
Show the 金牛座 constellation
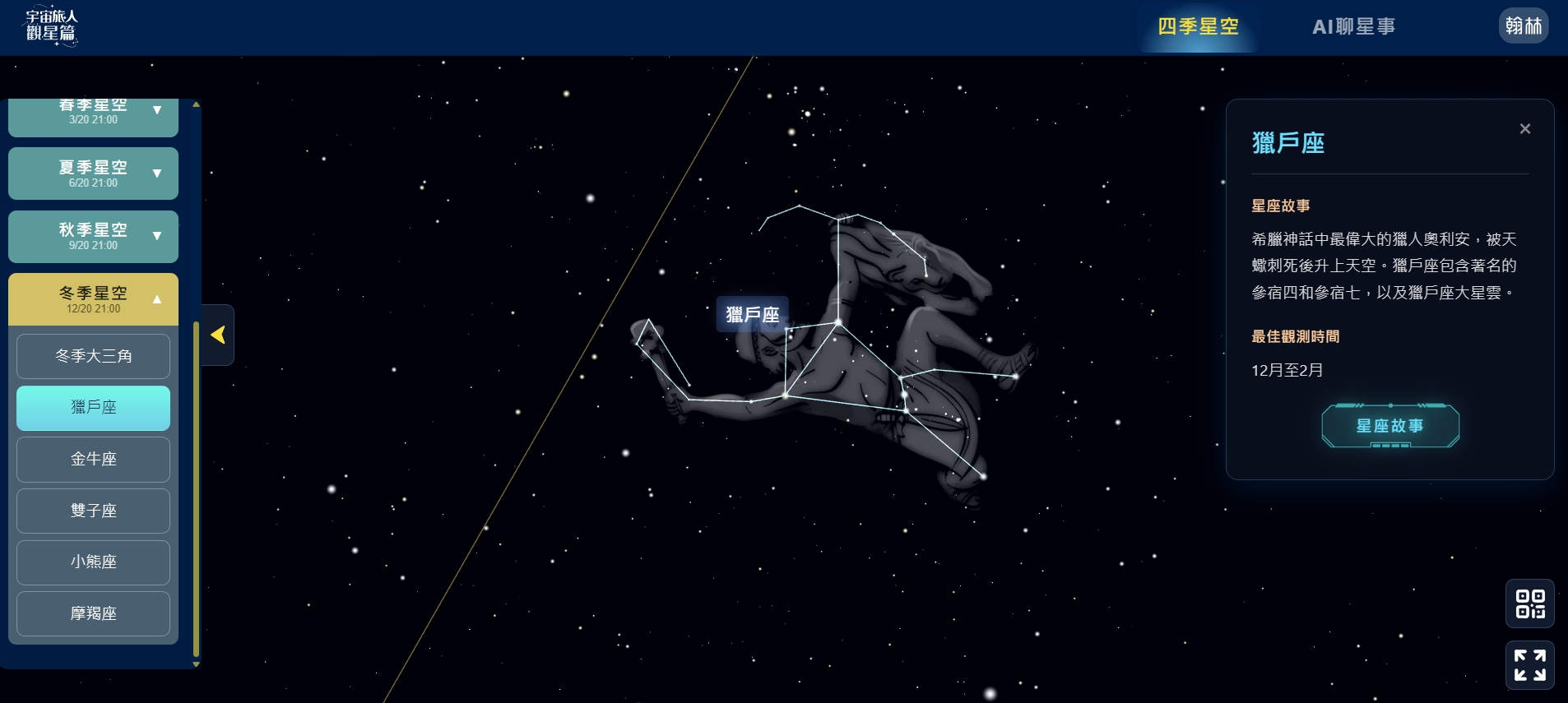pos(93,460)
